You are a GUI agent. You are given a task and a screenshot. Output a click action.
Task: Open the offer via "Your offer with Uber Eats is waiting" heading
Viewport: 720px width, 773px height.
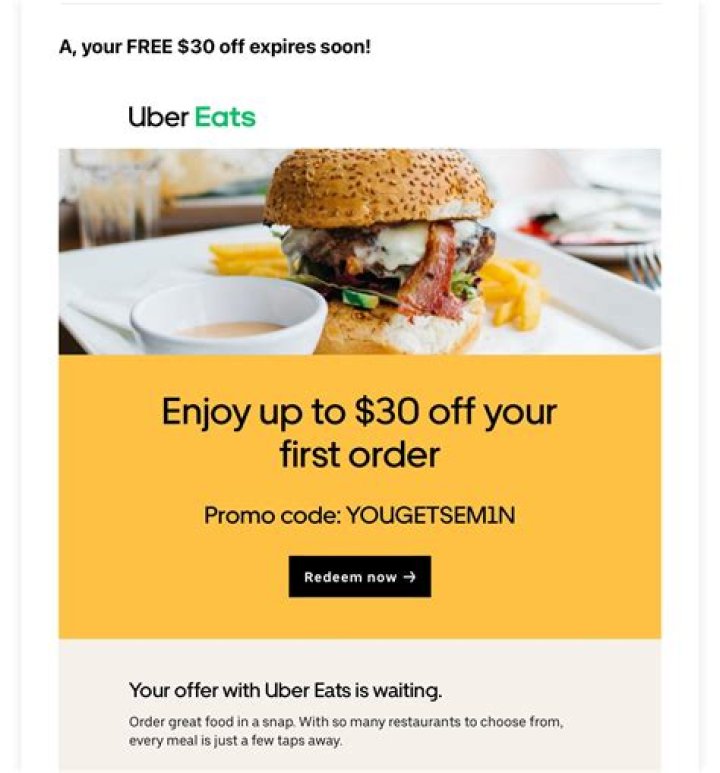pos(287,689)
